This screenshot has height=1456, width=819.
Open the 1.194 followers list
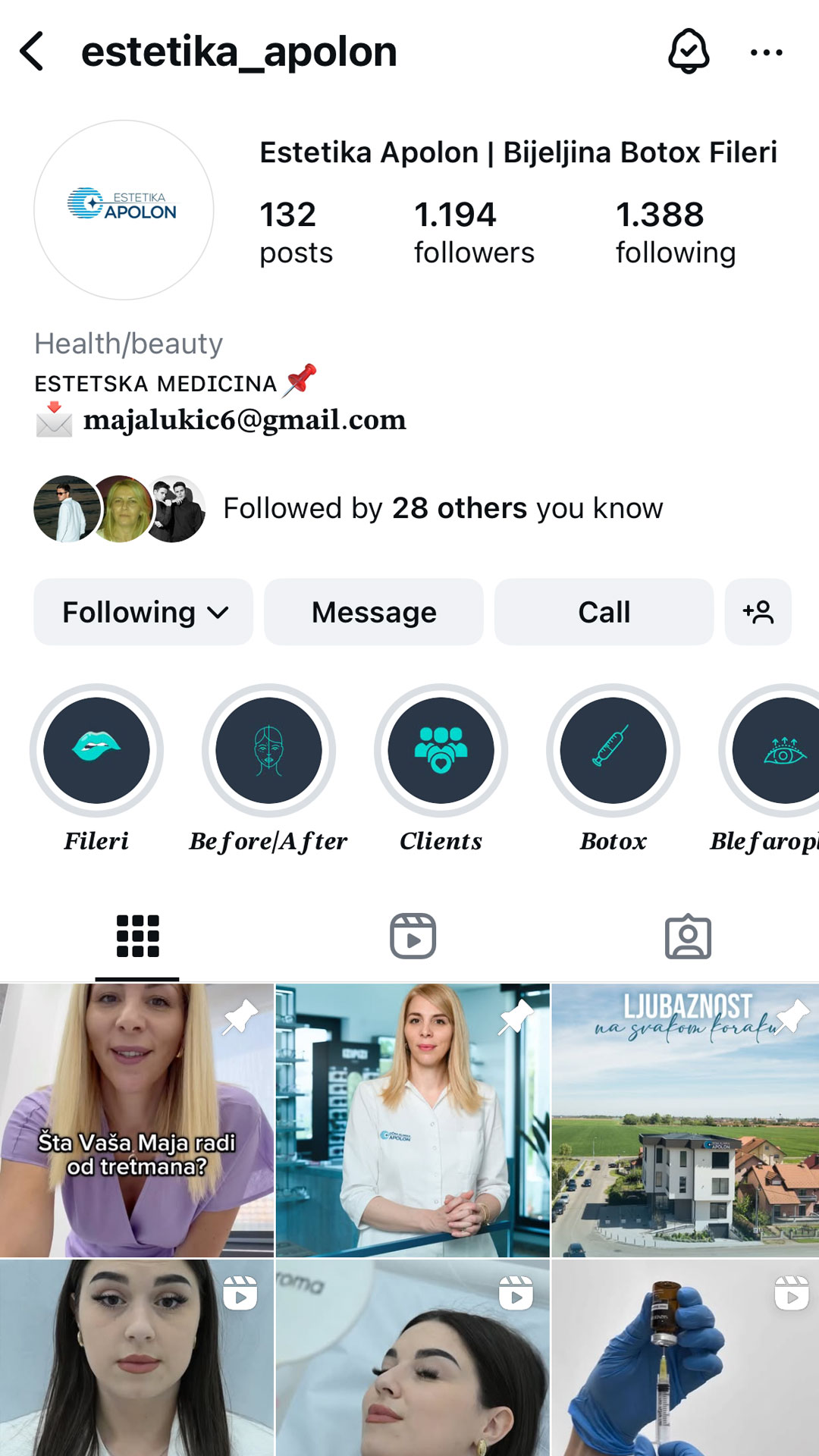[473, 232]
